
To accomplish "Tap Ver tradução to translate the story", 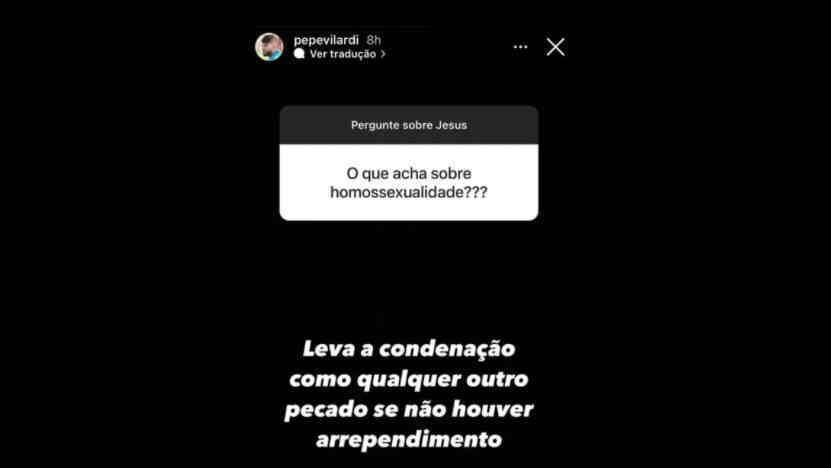I will coord(343,54).
